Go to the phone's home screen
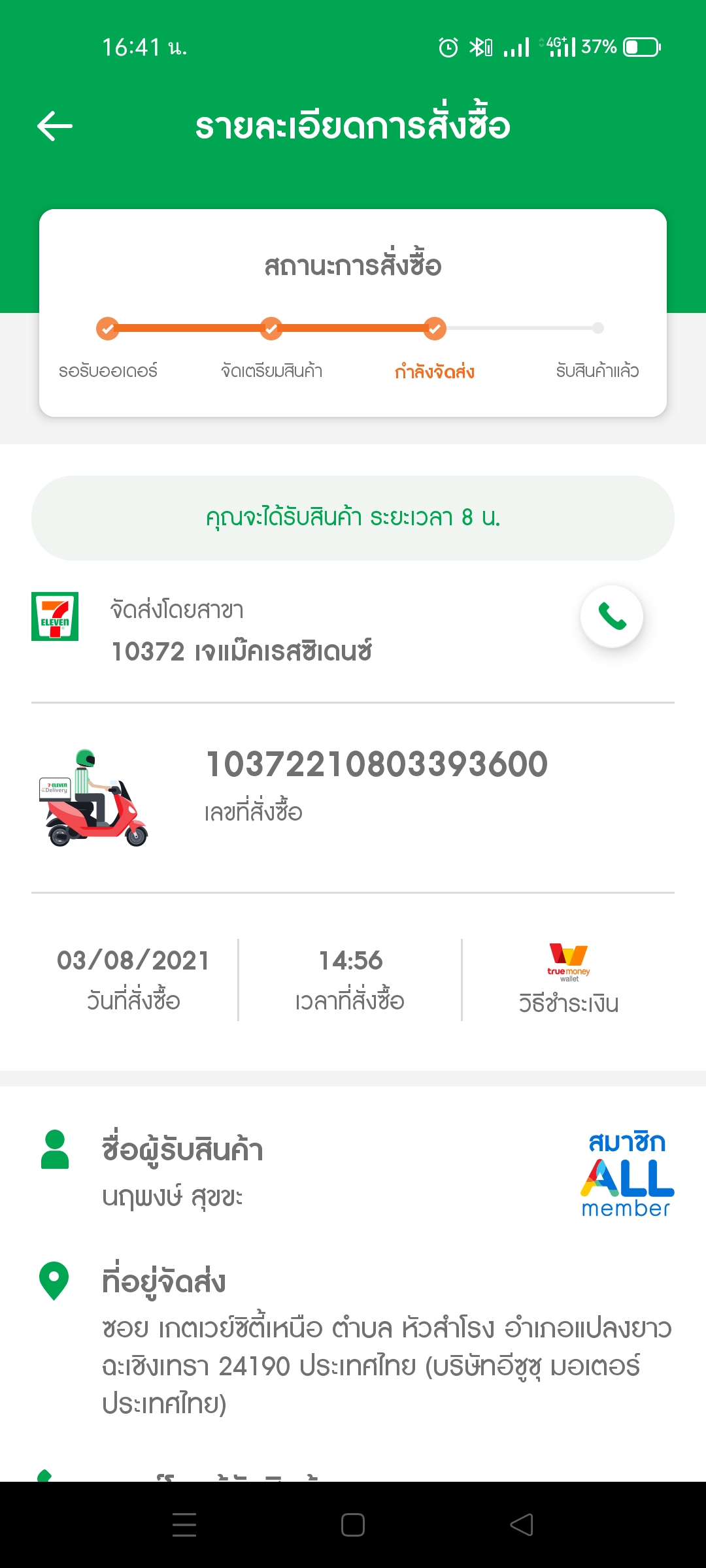Viewport: 706px width, 1568px height. coord(353,1525)
